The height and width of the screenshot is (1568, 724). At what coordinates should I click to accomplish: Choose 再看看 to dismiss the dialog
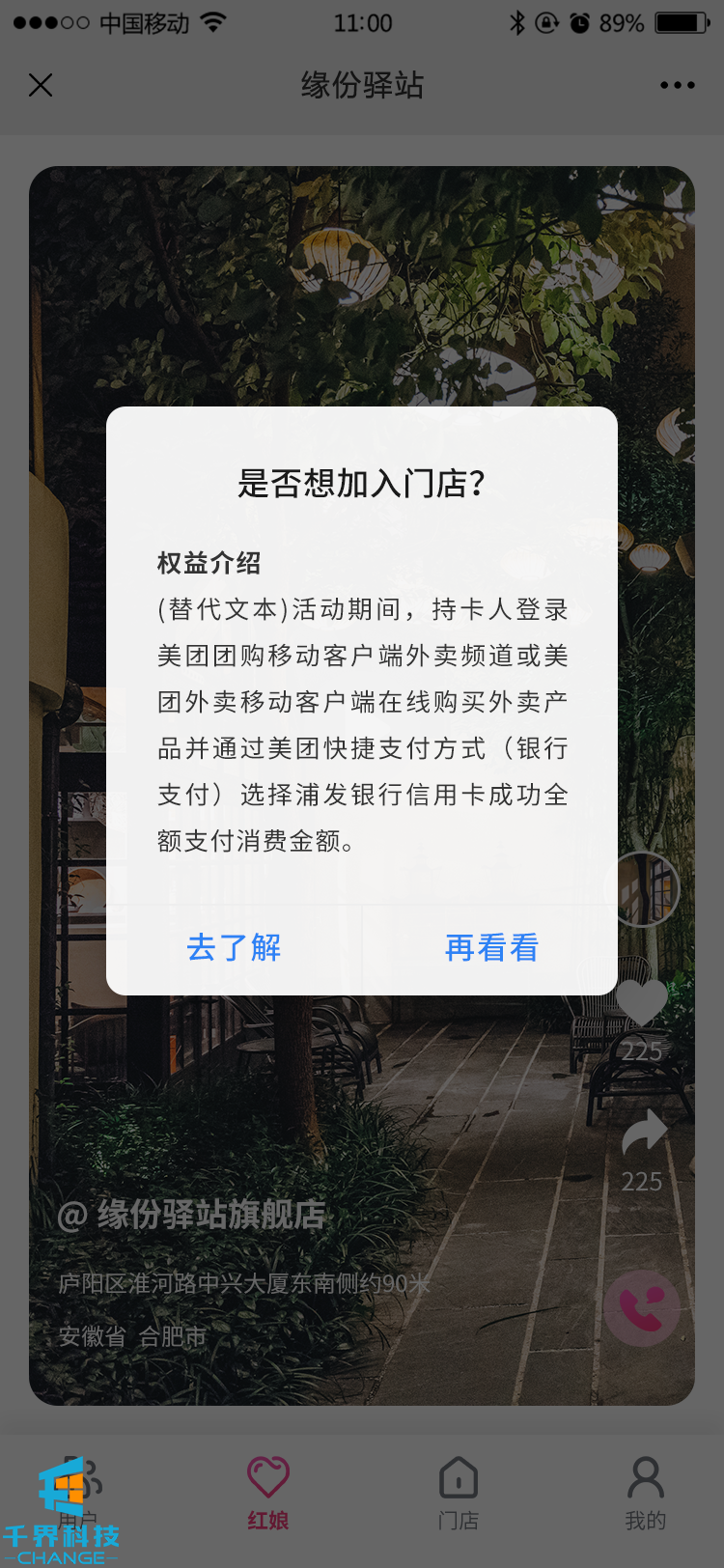point(491,947)
